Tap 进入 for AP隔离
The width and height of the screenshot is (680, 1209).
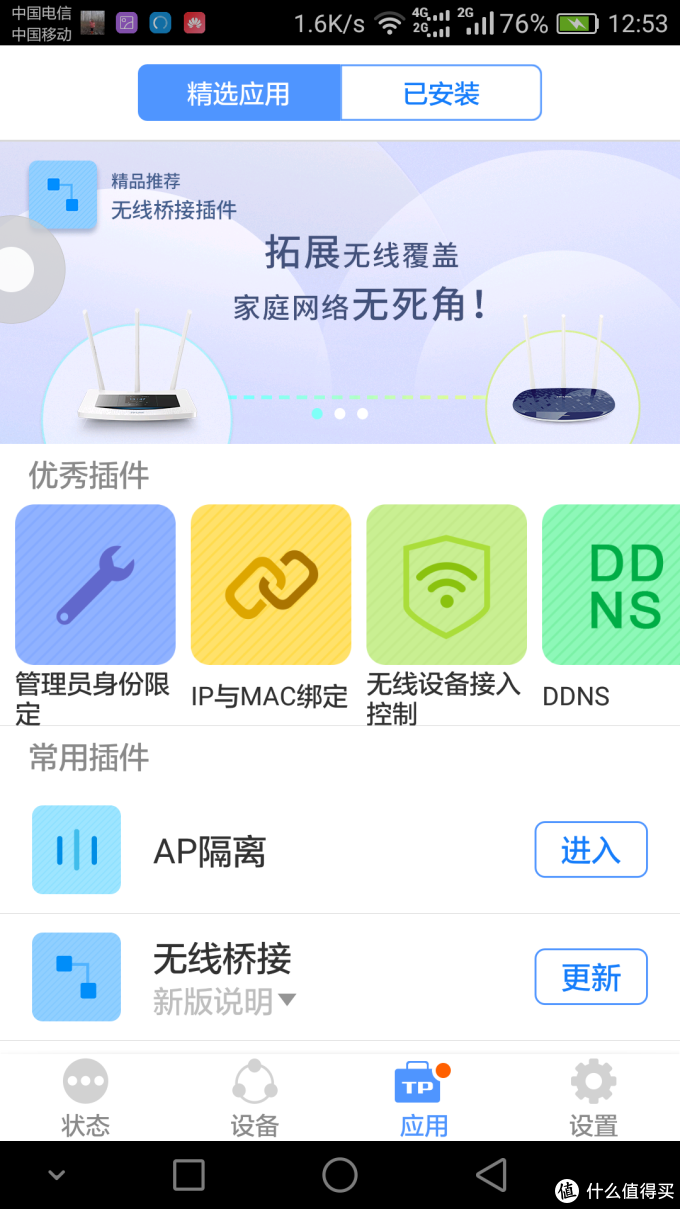tap(590, 850)
